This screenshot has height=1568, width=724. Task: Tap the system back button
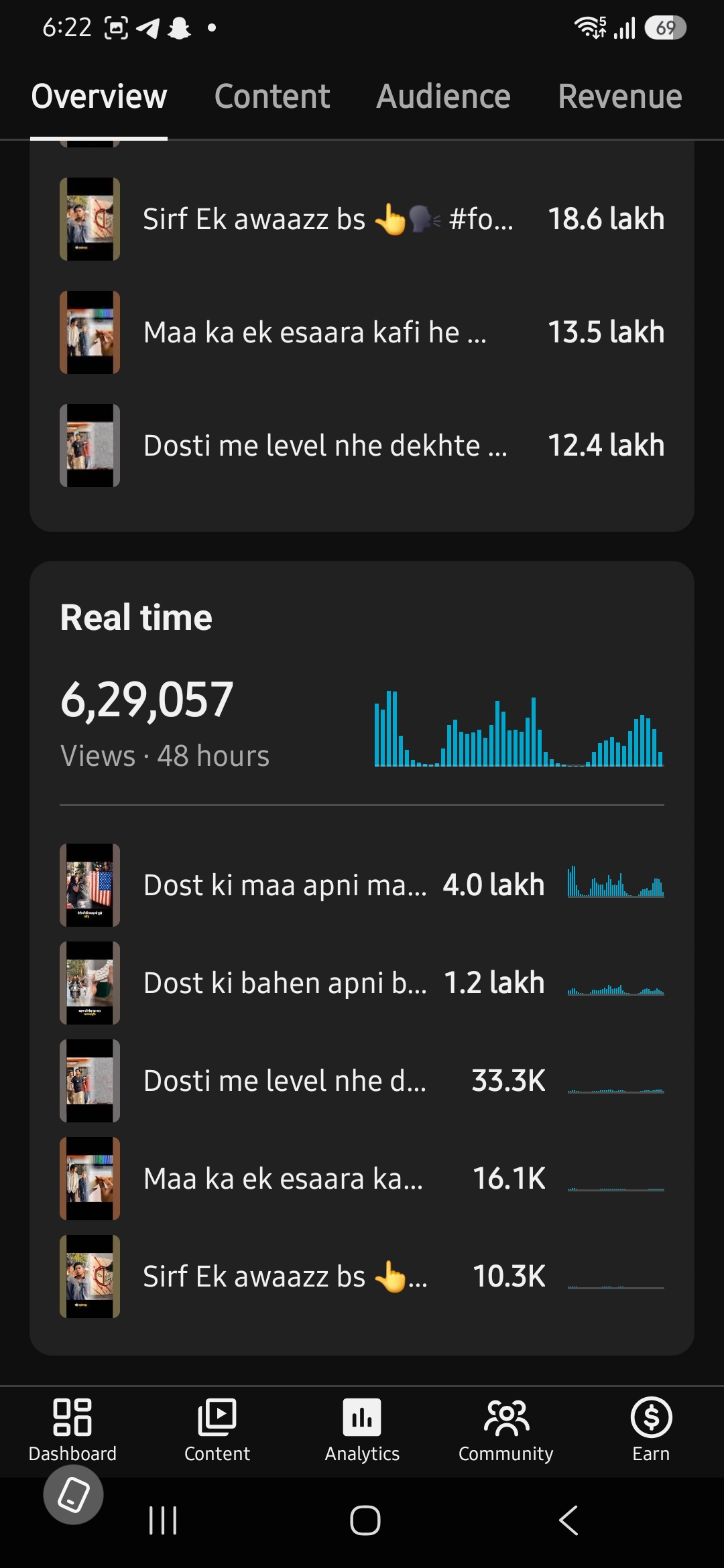click(x=568, y=1520)
